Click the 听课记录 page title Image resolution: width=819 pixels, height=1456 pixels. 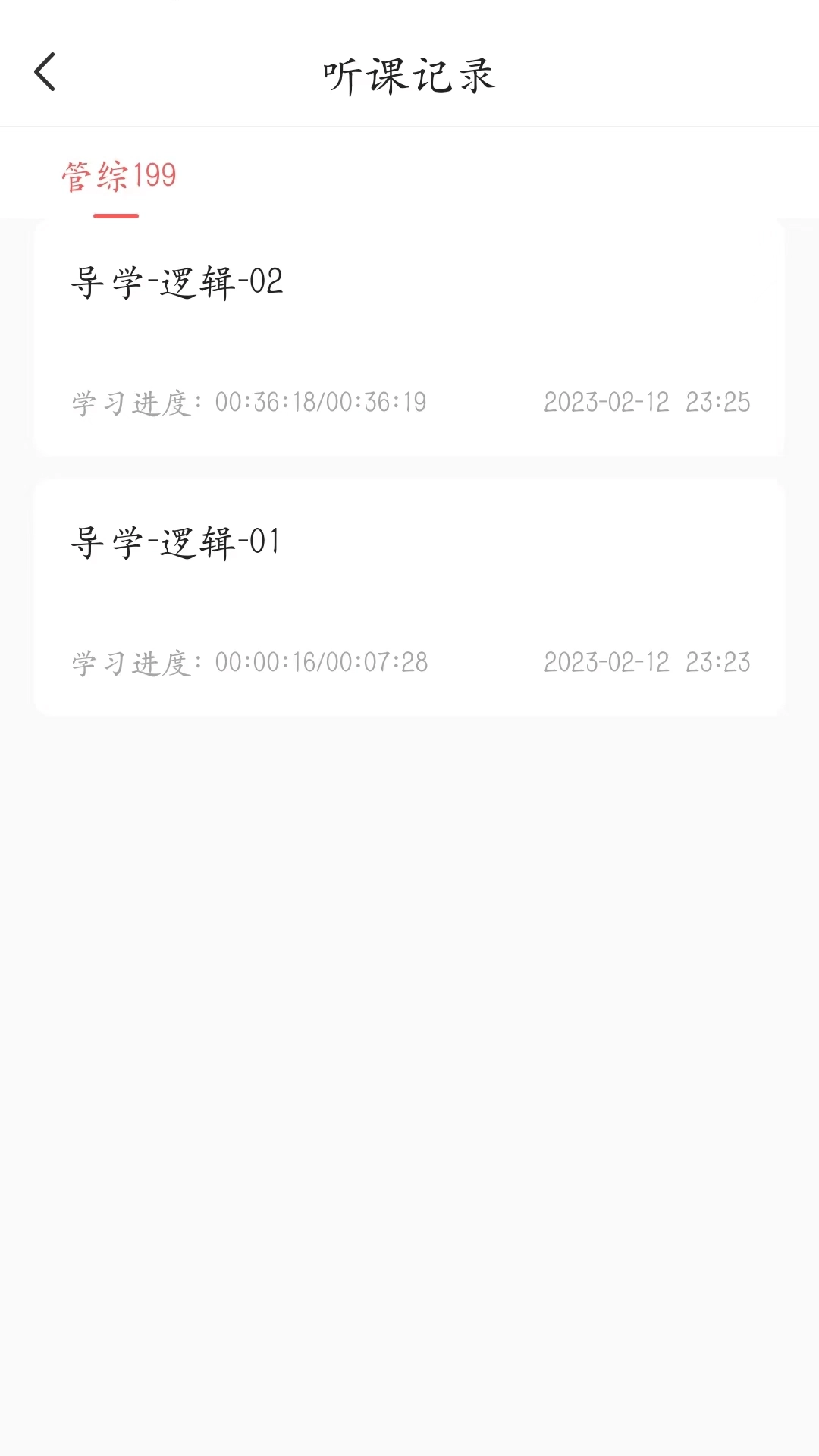point(409,75)
